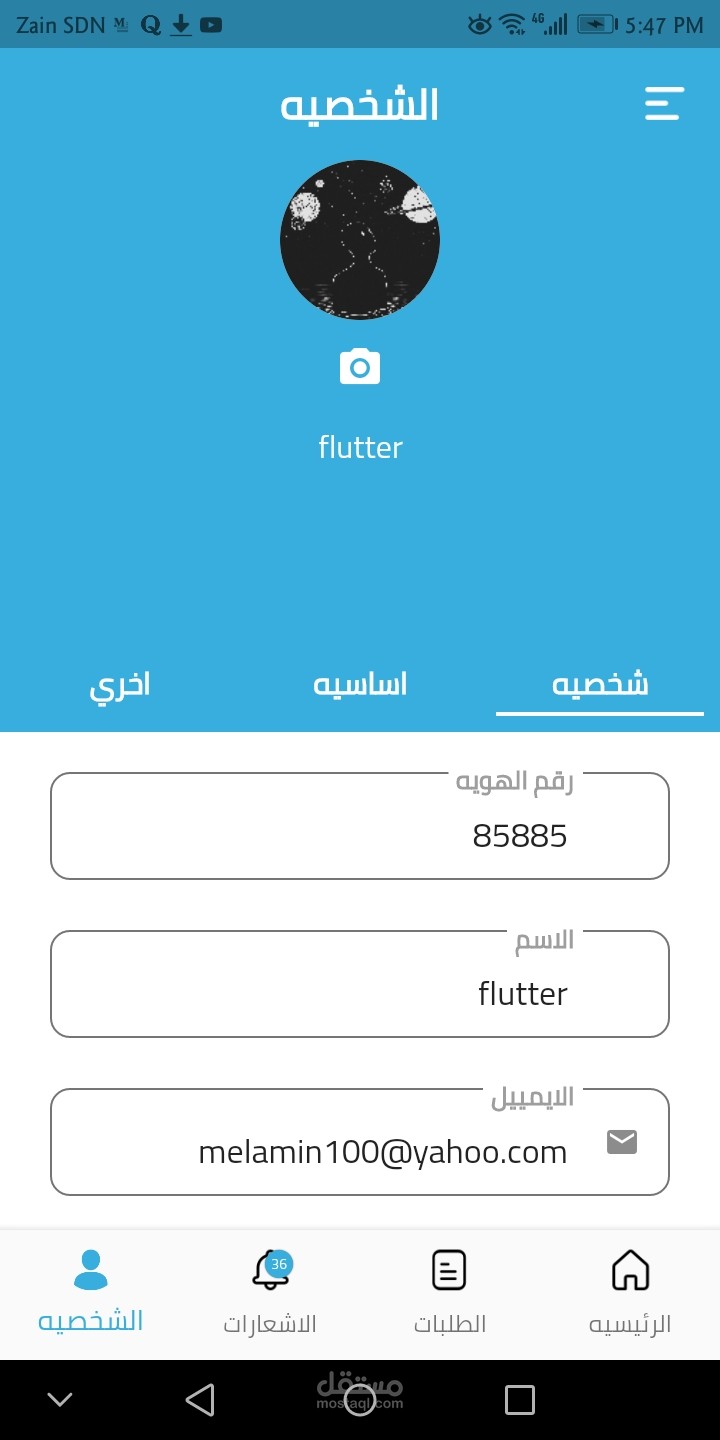Viewport: 720px width, 1440px height.
Task: Go to الرئيسيه in bottom navigation
Action: pyautogui.click(x=630, y=1292)
